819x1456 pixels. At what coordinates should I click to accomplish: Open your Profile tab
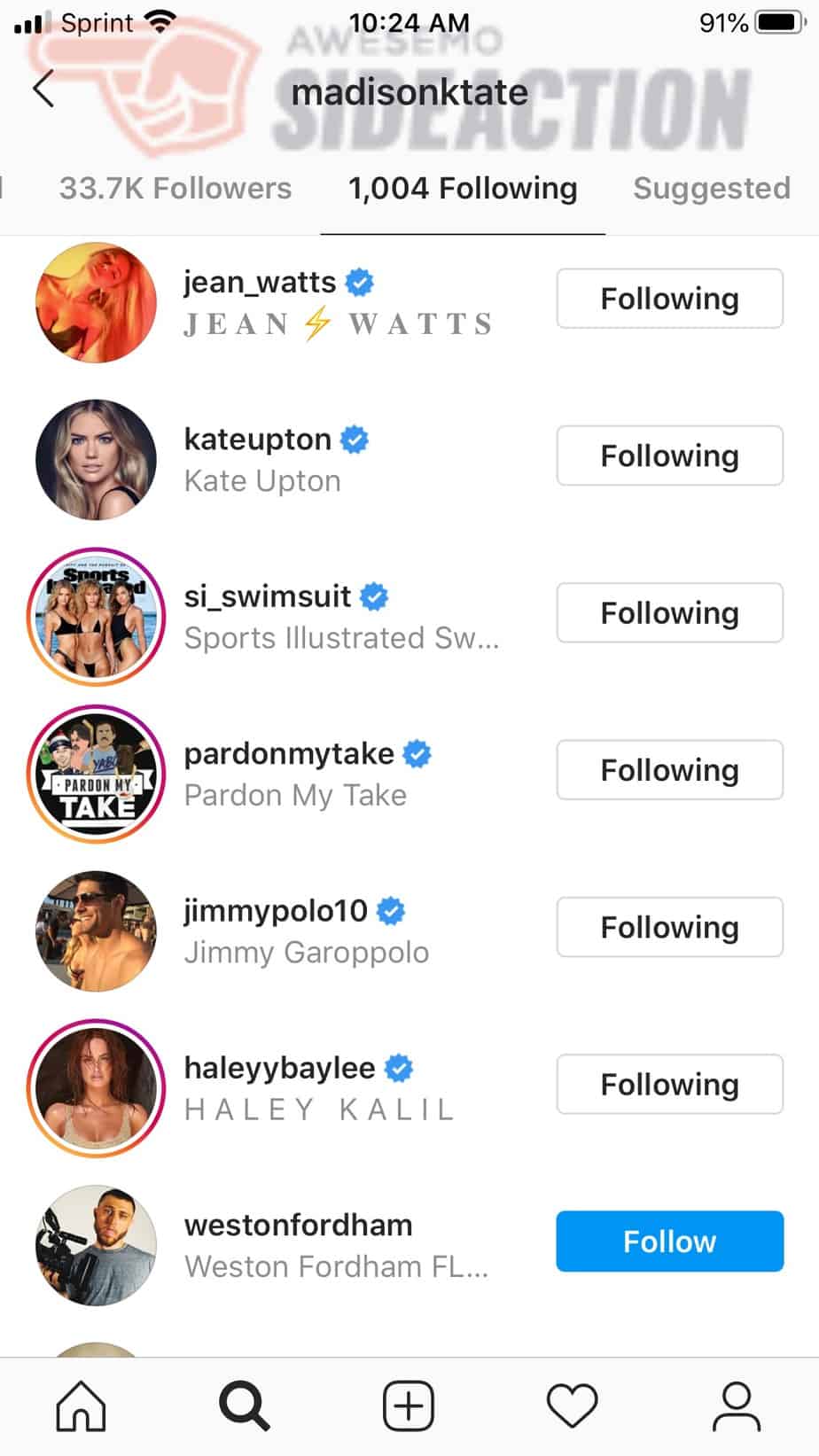point(737,1406)
